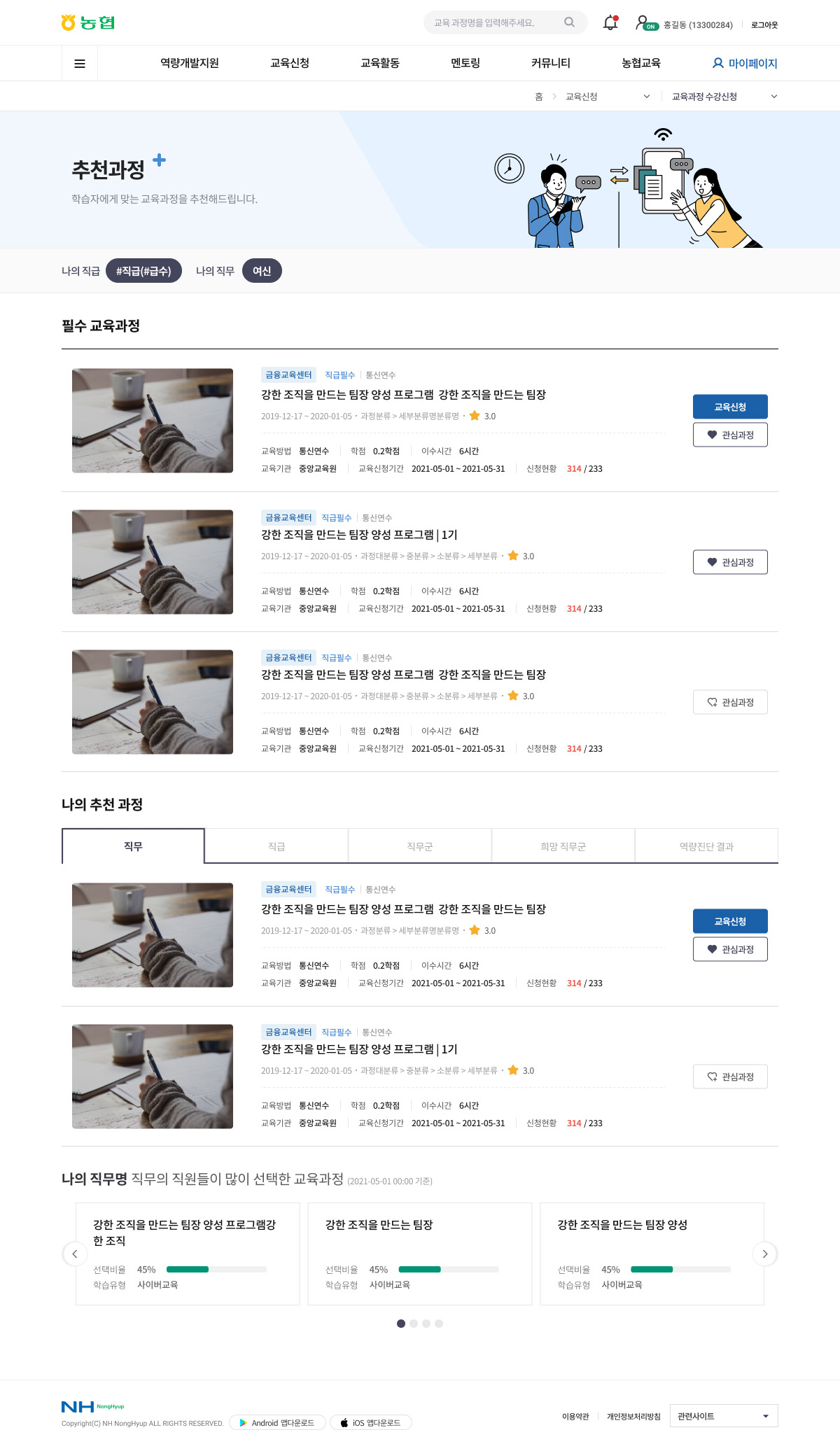This screenshot has width=840, height=1451.
Task: Go to 멘토링 in the top navigation
Action: 465,63
